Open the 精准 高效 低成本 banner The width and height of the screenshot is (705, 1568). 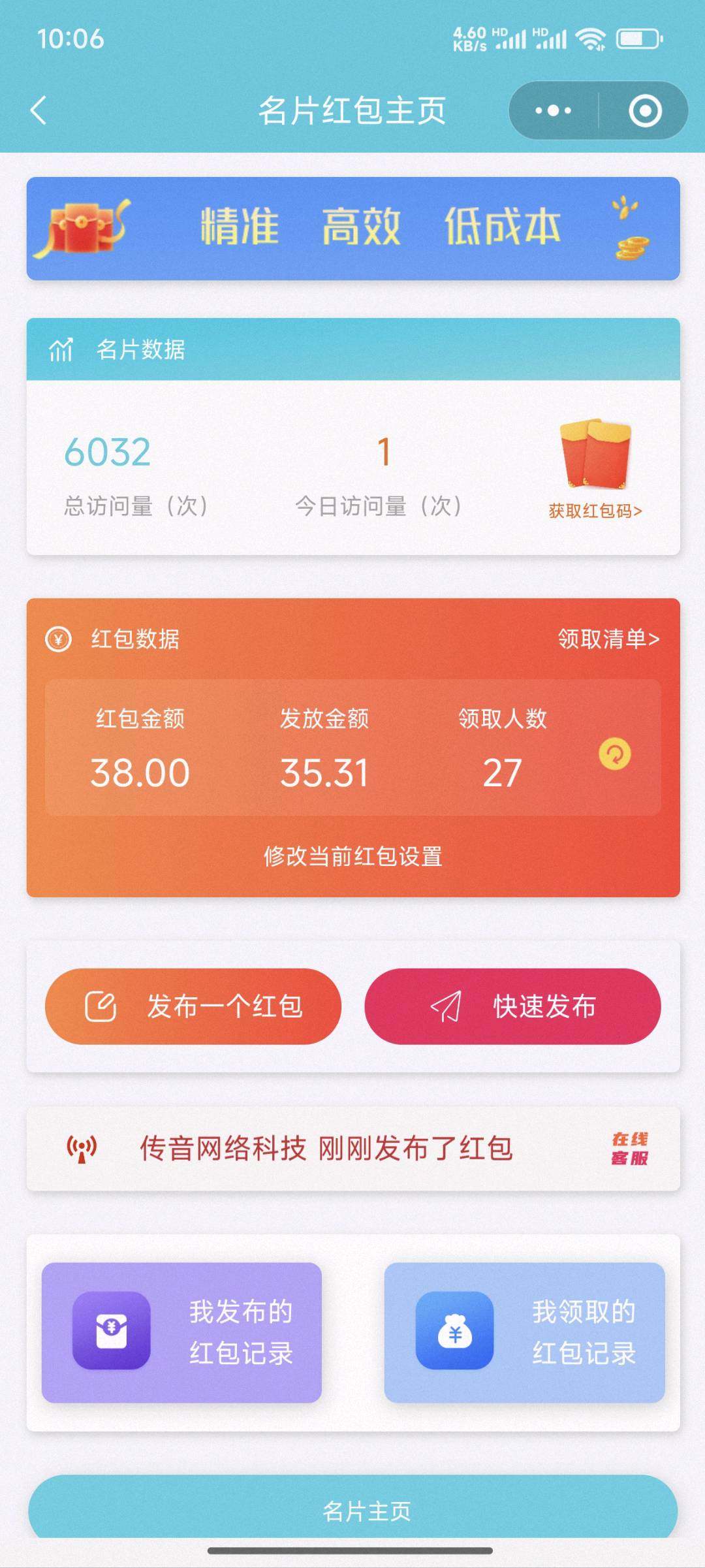(352, 228)
